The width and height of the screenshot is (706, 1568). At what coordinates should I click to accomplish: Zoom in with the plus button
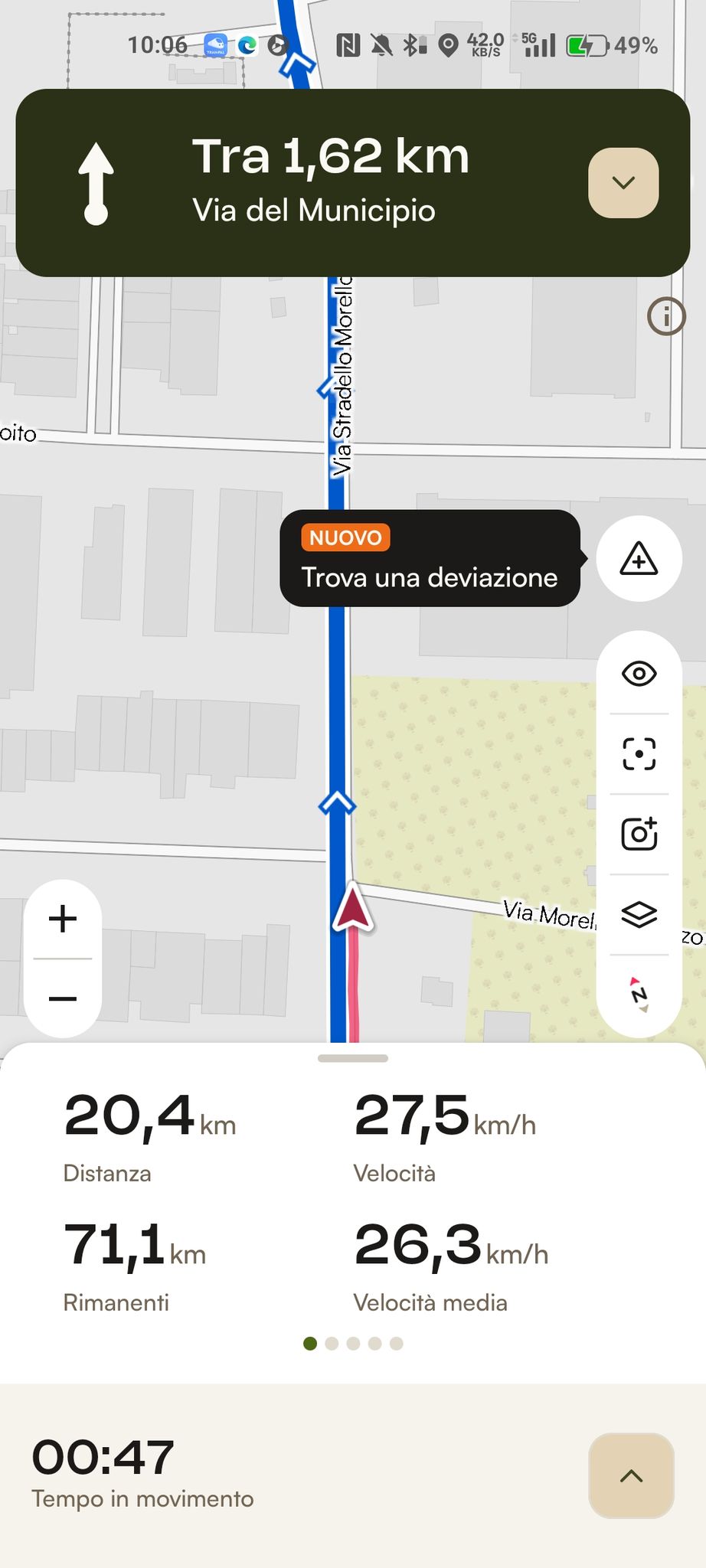point(63,919)
